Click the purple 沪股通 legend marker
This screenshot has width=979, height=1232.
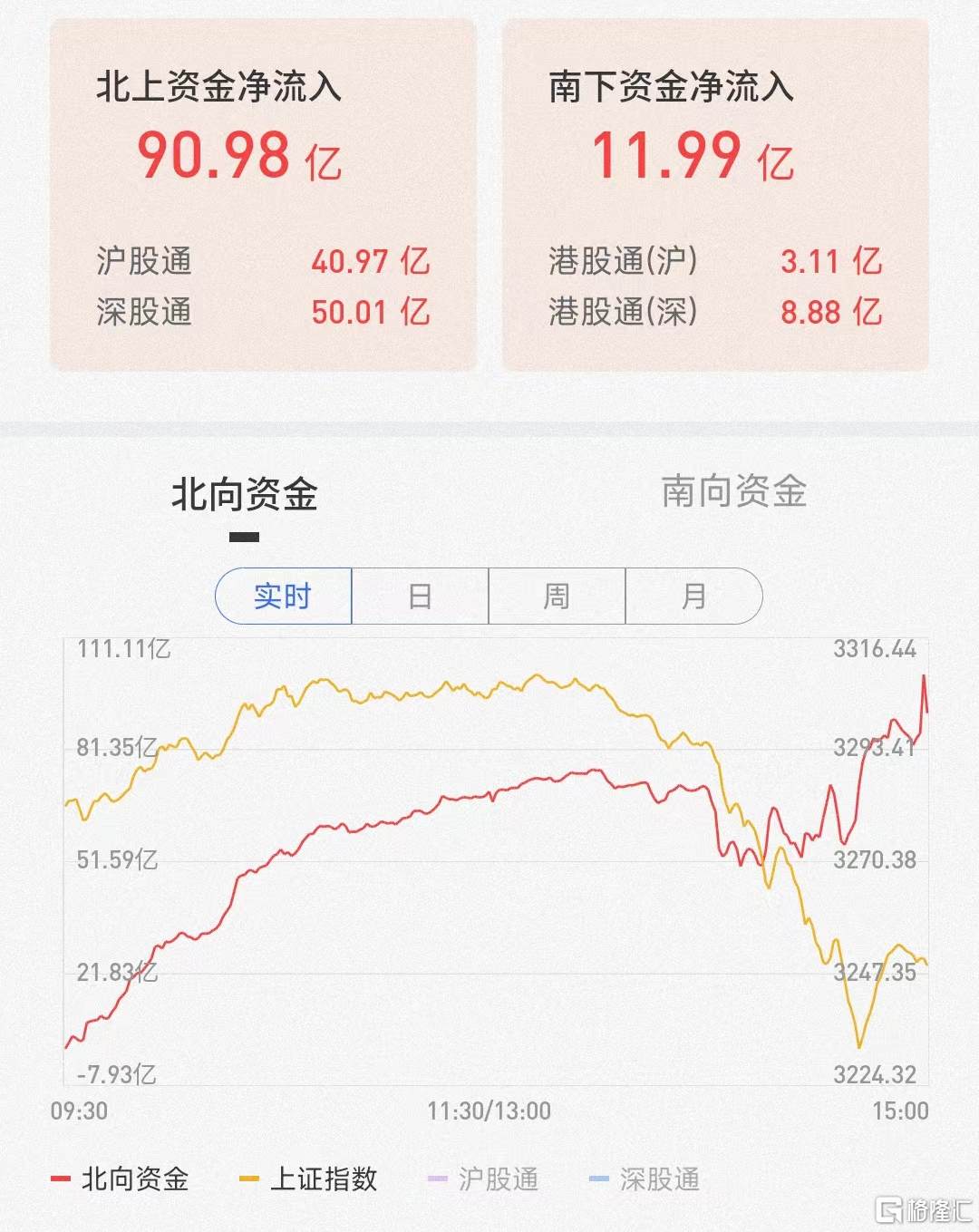point(436,1180)
